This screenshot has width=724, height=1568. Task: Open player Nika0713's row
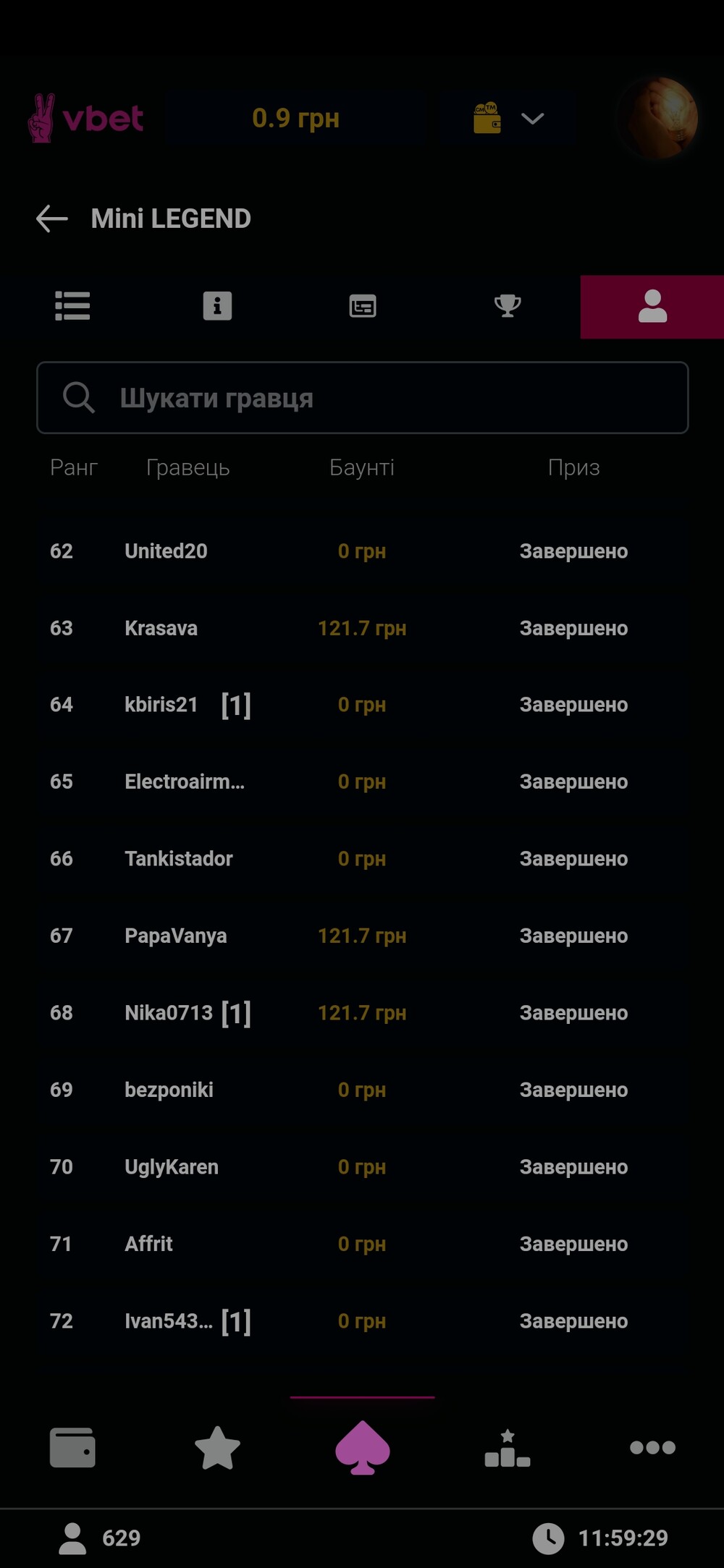(362, 1013)
